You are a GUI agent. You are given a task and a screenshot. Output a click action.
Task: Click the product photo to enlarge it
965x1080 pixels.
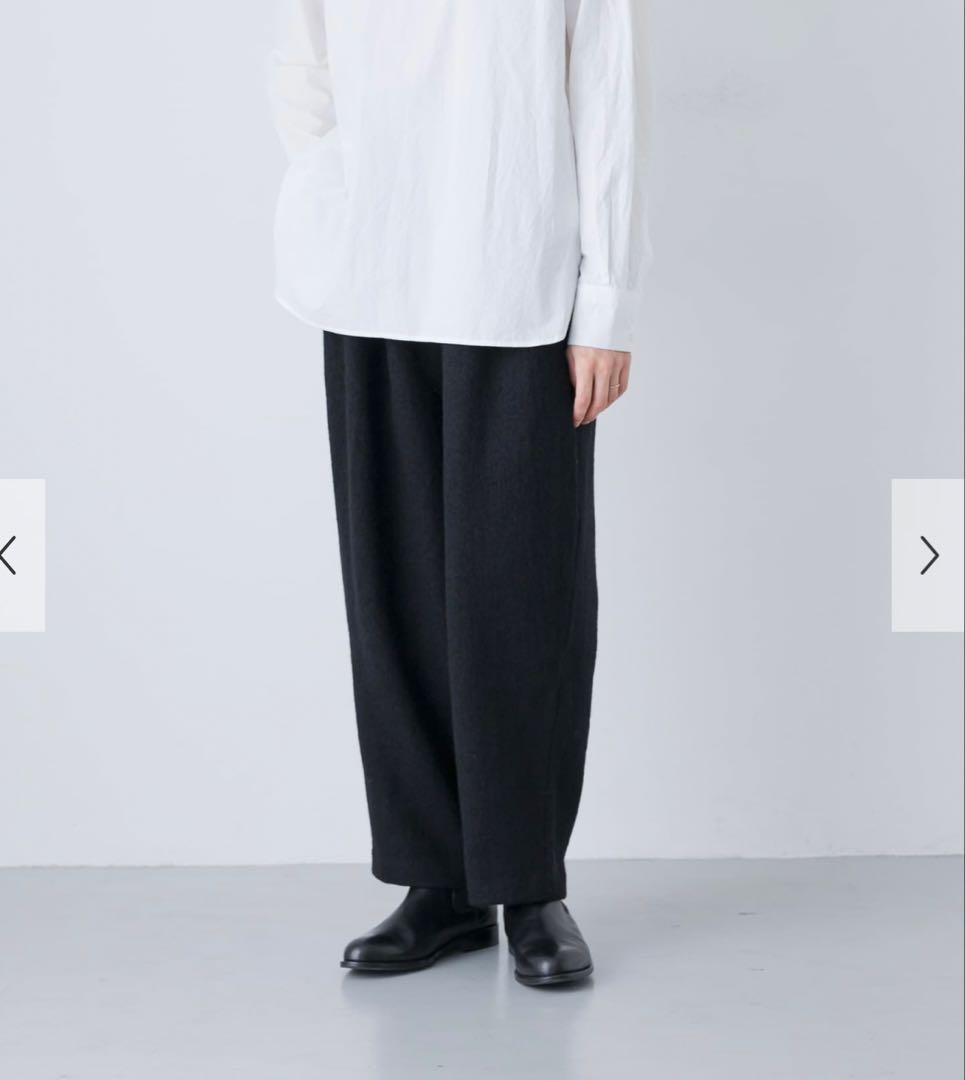(480, 540)
